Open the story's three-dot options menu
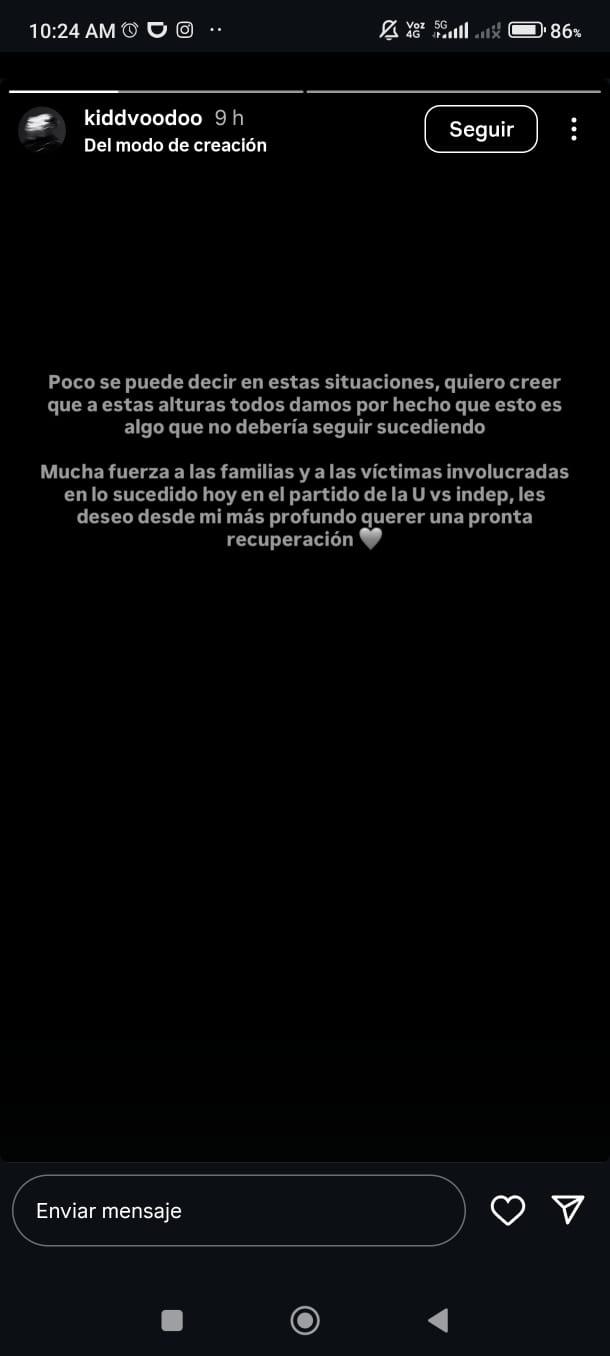This screenshot has width=610, height=1356. click(573, 129)
